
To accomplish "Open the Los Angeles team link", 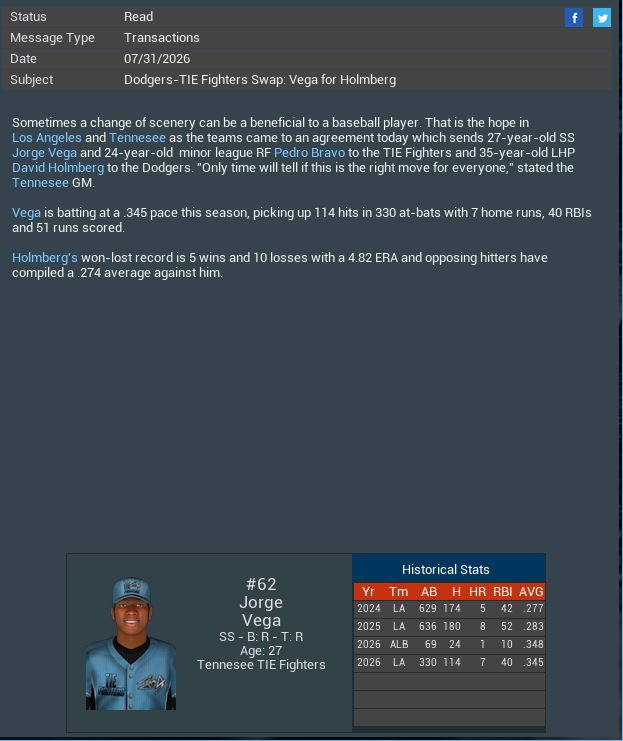I will coord(47,138).
